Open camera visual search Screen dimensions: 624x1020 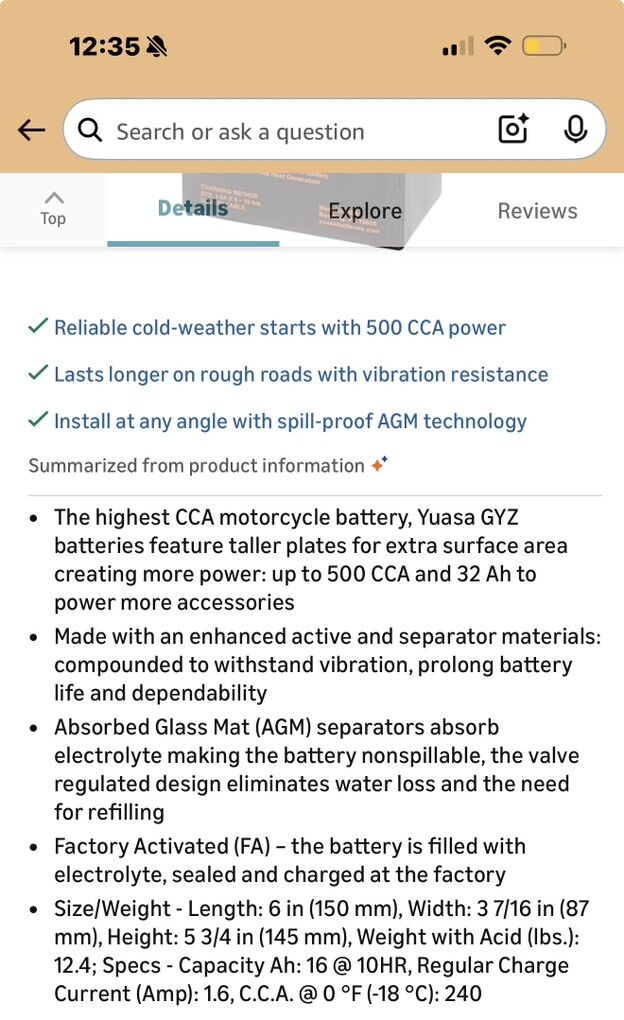coord(513,130)
